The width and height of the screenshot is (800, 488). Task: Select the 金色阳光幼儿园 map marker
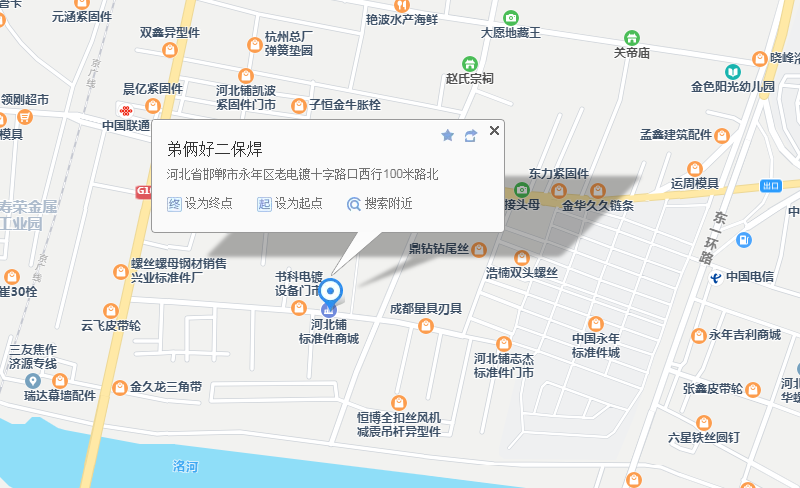point(733,72)
